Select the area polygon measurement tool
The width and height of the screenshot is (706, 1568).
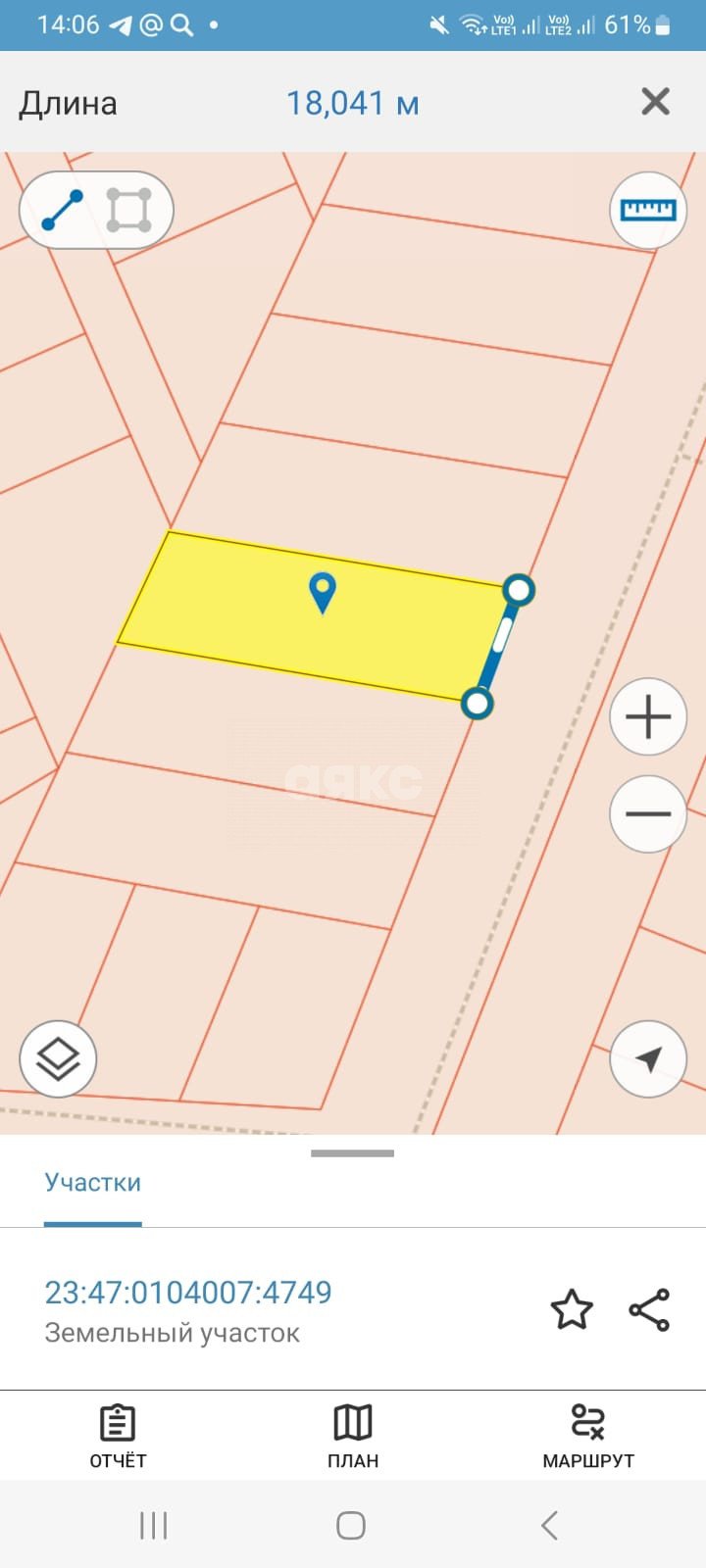[x=128, y=210]
